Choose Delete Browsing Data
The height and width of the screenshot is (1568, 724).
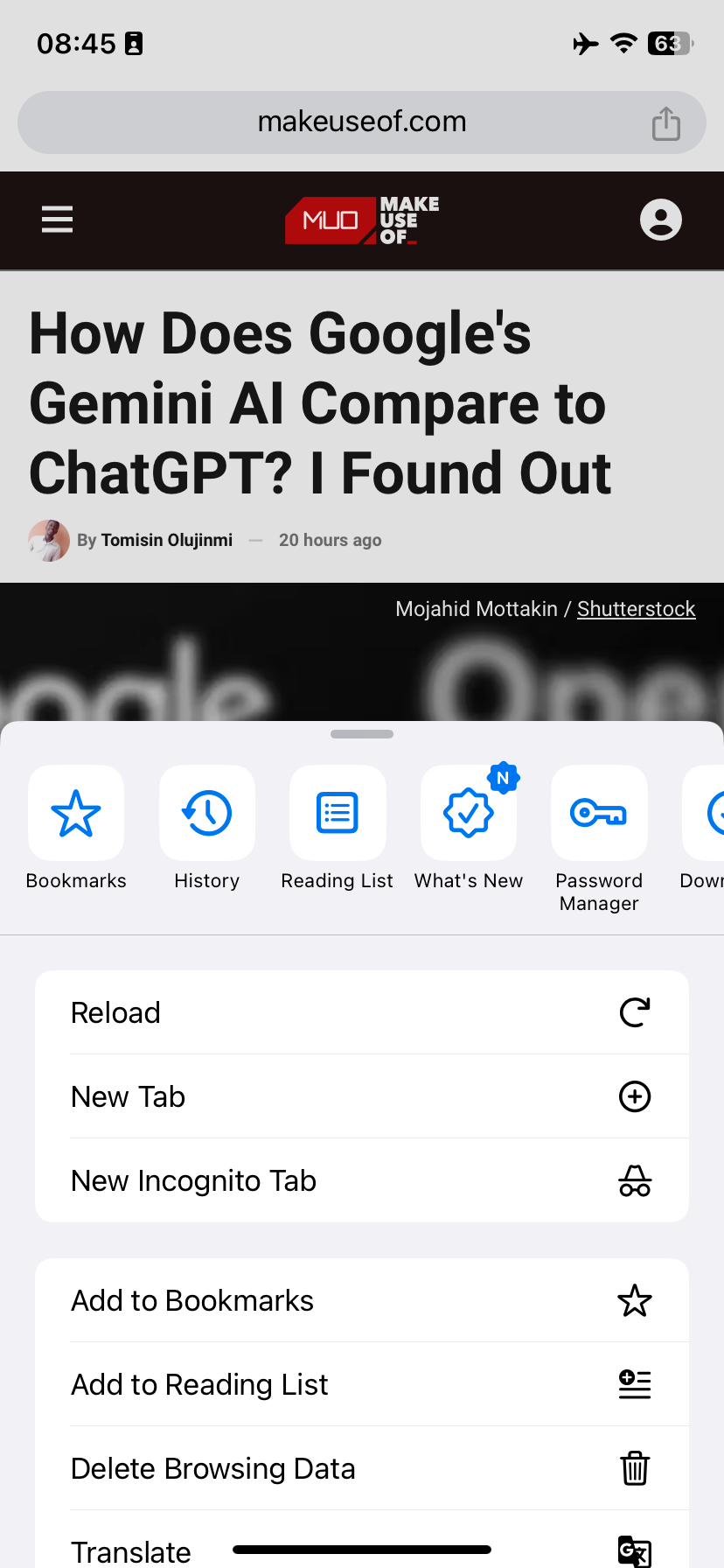point(362,1468)
